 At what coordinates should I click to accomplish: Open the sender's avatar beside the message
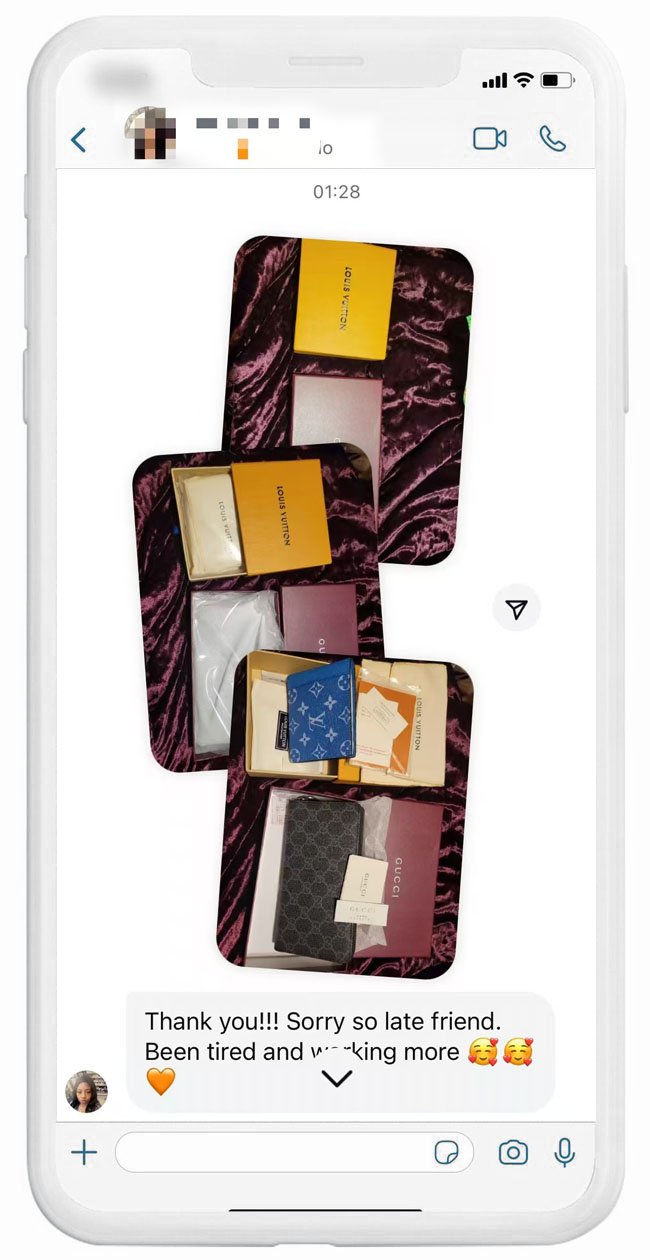86,1091
